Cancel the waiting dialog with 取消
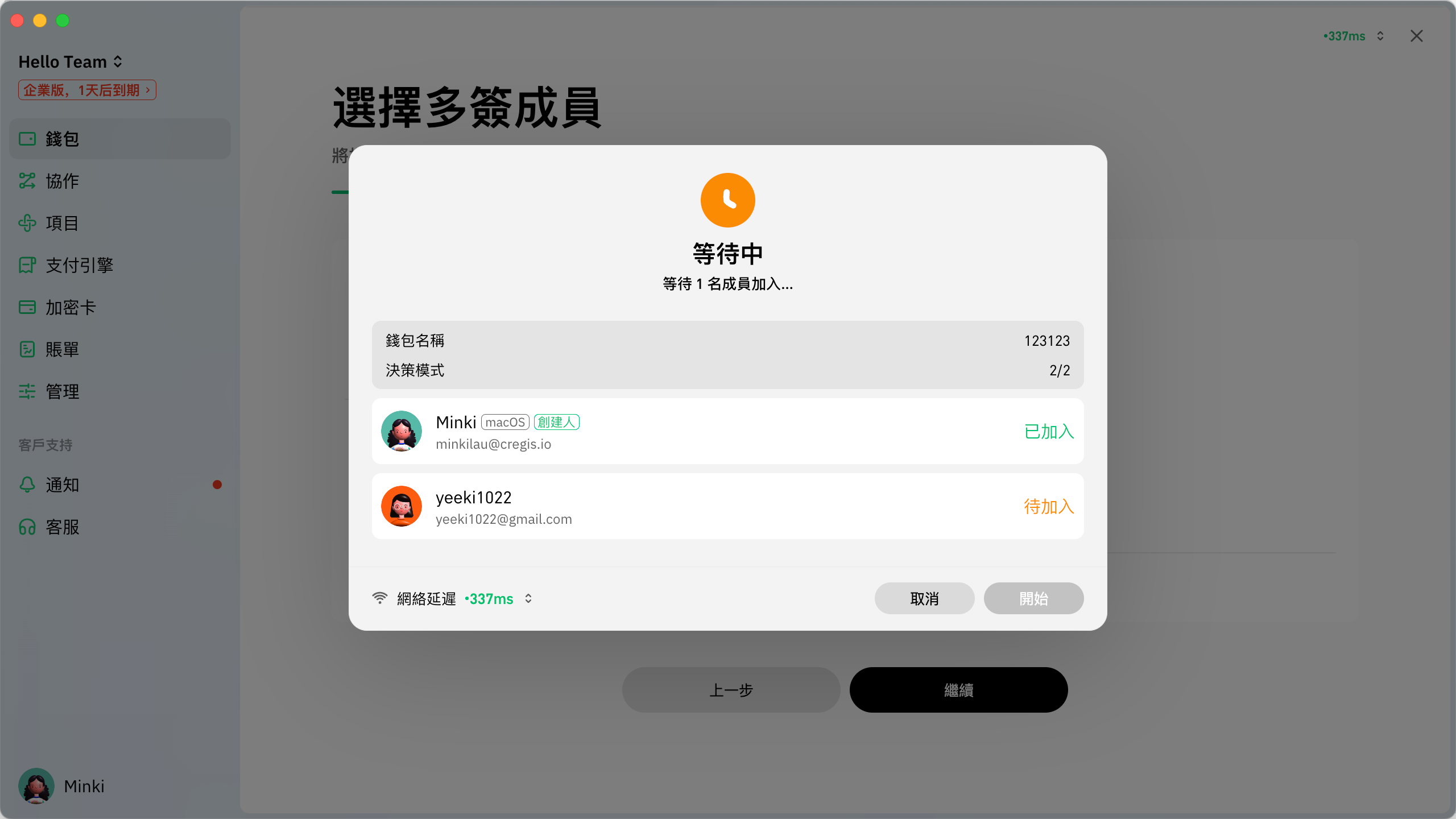Image resolution: width=1456 pixels, height=819 pixels. tap(924, 598)
